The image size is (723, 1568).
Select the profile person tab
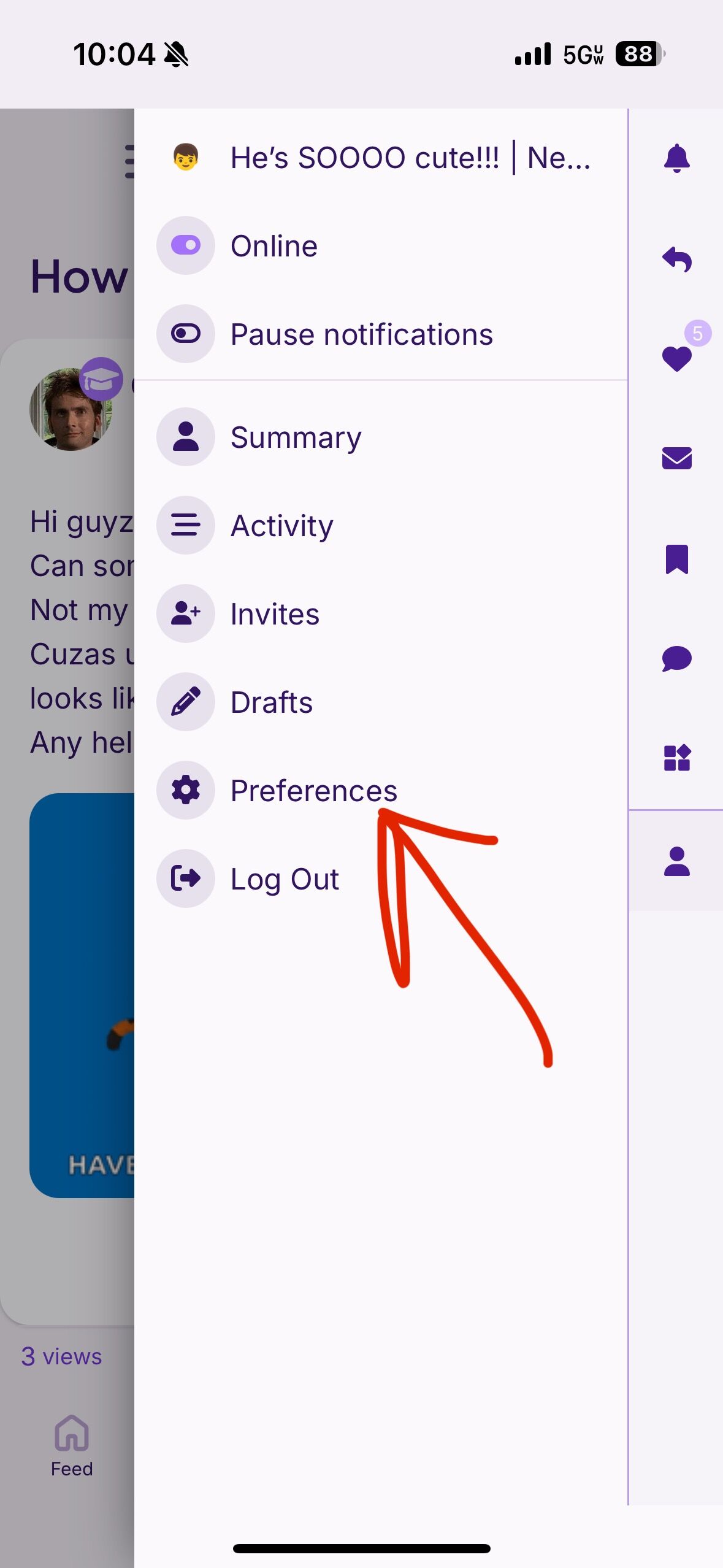click(676, 861)
